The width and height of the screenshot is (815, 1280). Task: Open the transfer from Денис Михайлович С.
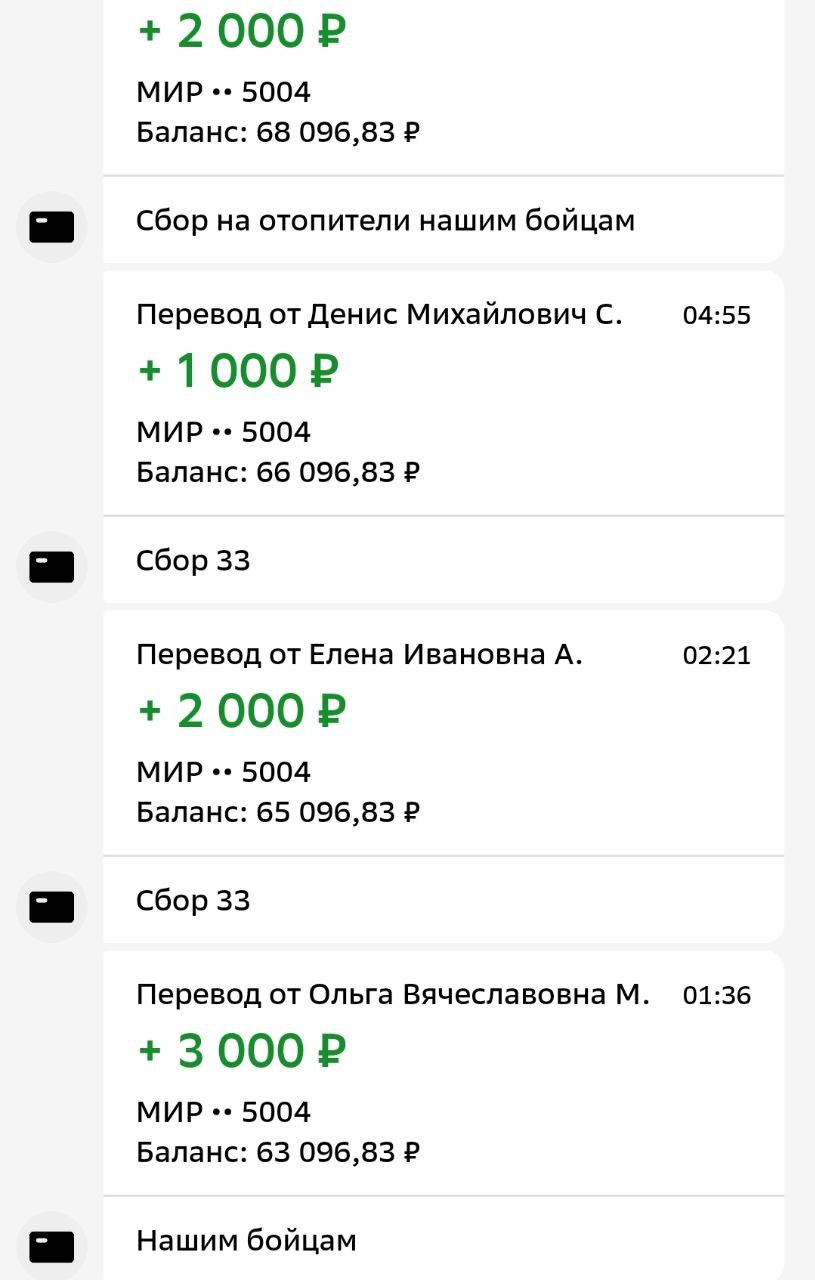click(443, 392)
